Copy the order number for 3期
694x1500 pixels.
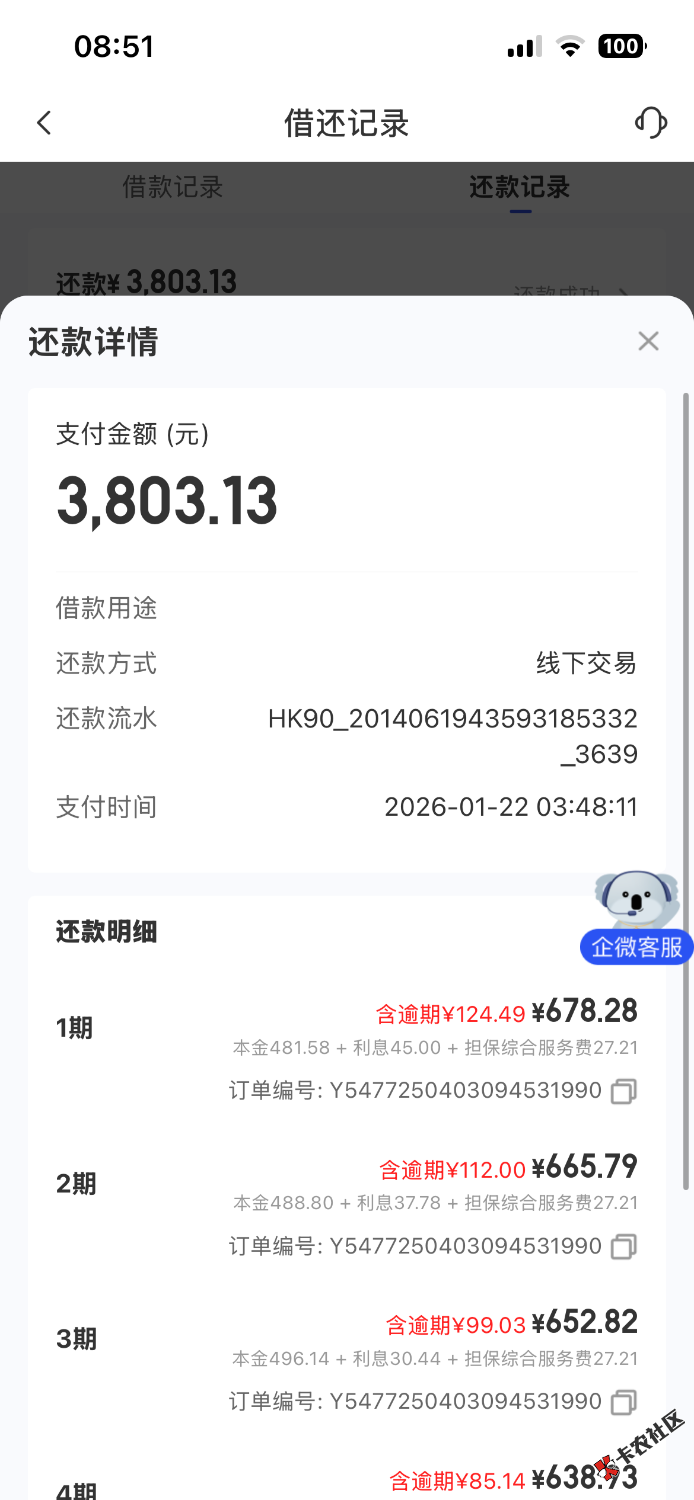pyautogui.click(x=623, y=1402)
